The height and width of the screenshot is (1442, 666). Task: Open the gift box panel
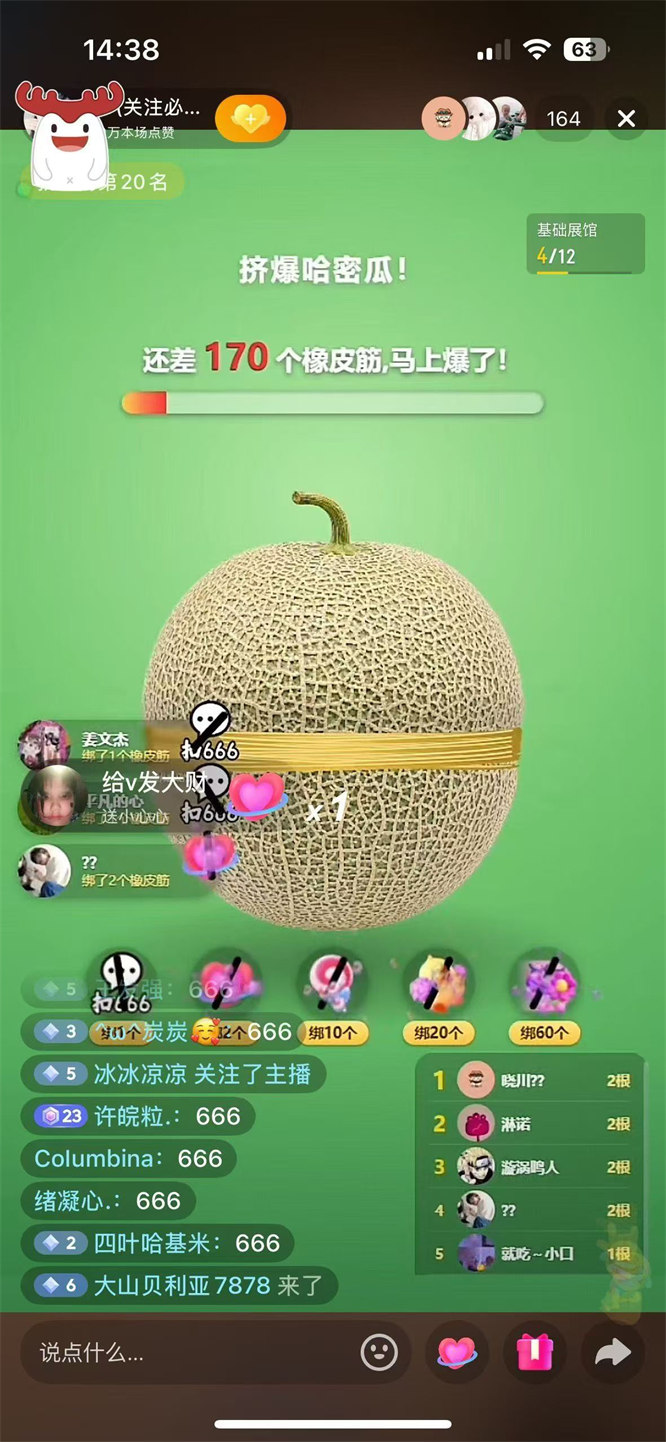(x=535, y=1353)
